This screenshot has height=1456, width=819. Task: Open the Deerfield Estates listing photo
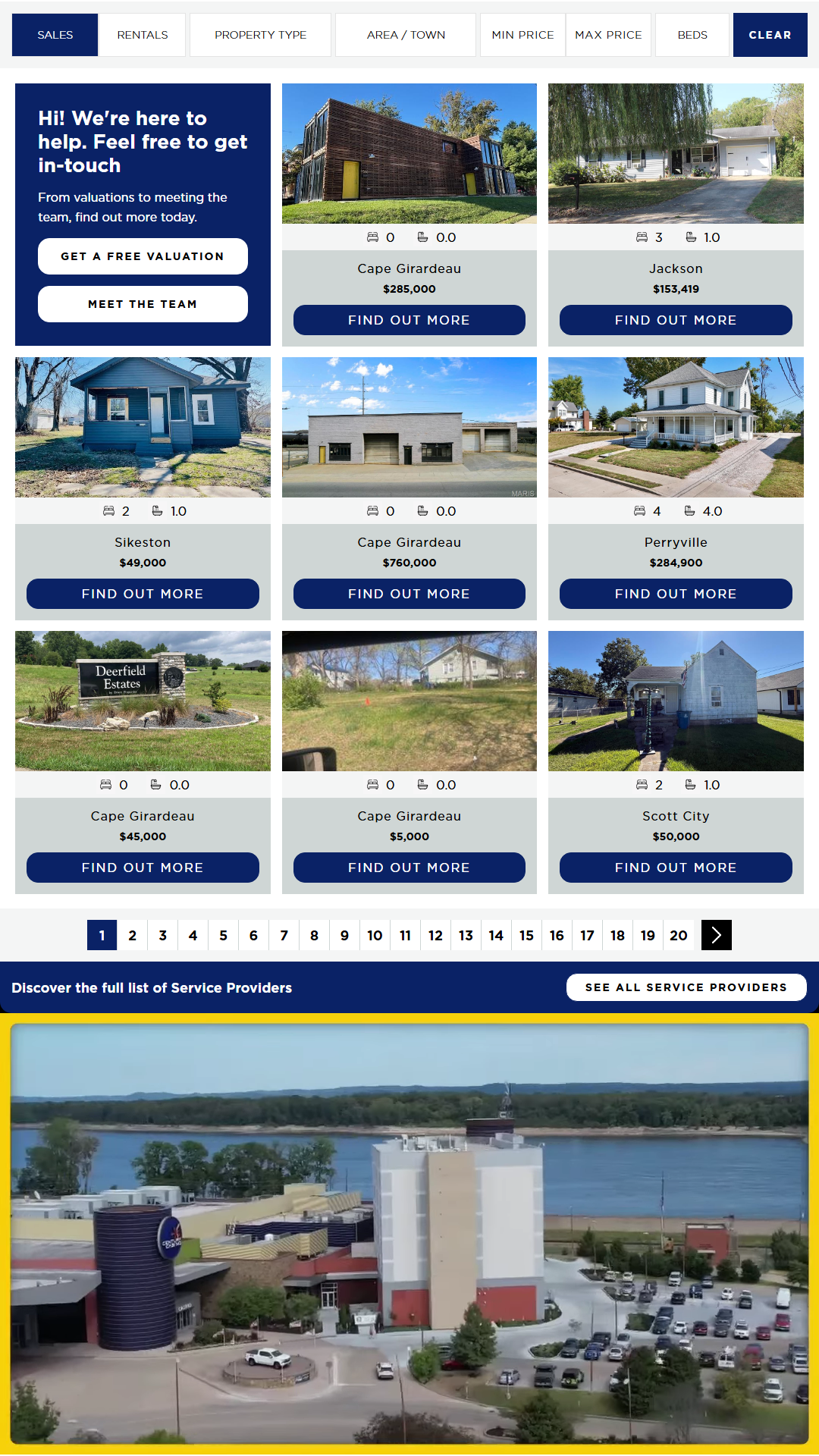pyautogui.click(x=143, y=701)
